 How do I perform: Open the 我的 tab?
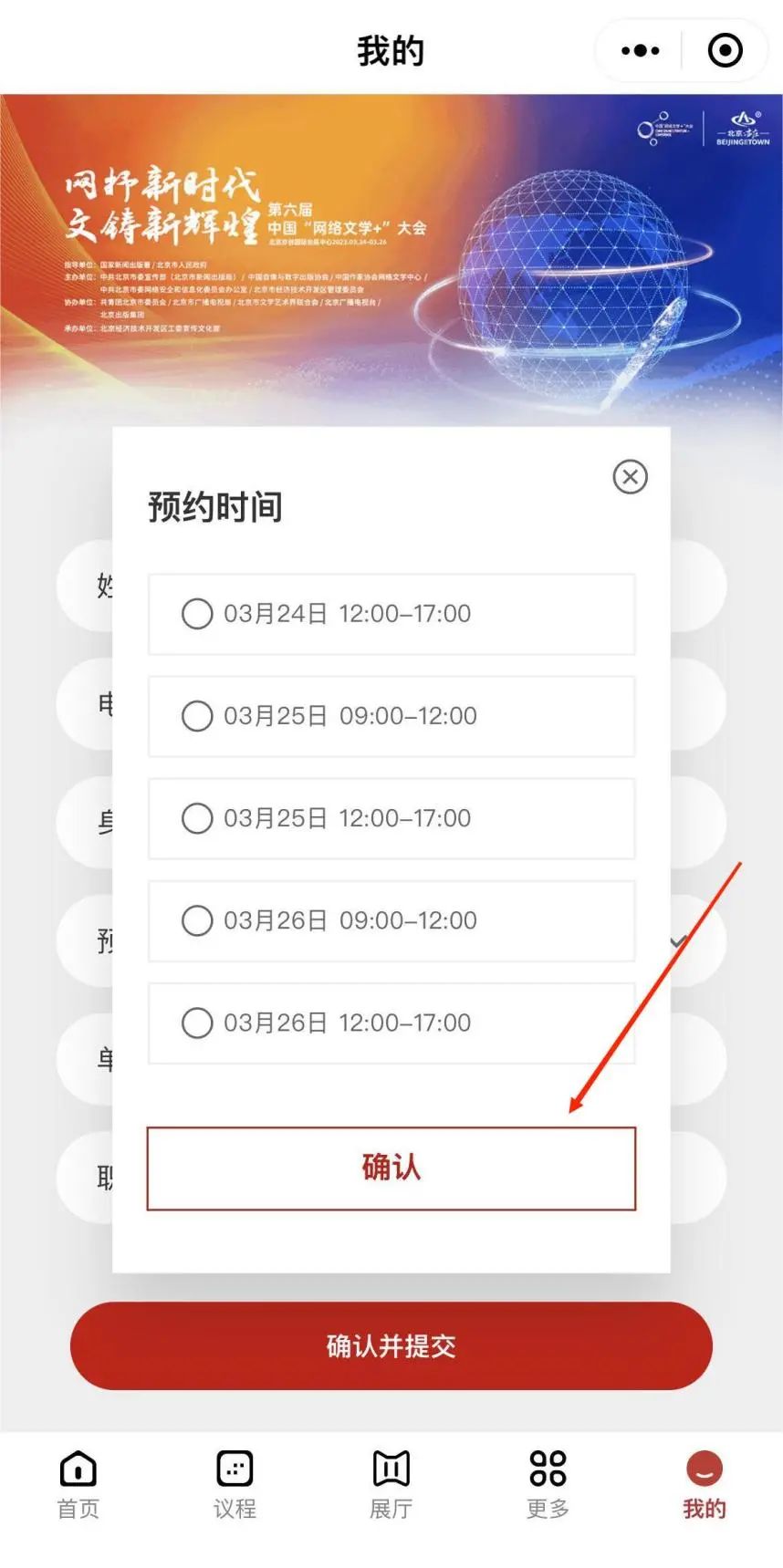coord(704,1484)
